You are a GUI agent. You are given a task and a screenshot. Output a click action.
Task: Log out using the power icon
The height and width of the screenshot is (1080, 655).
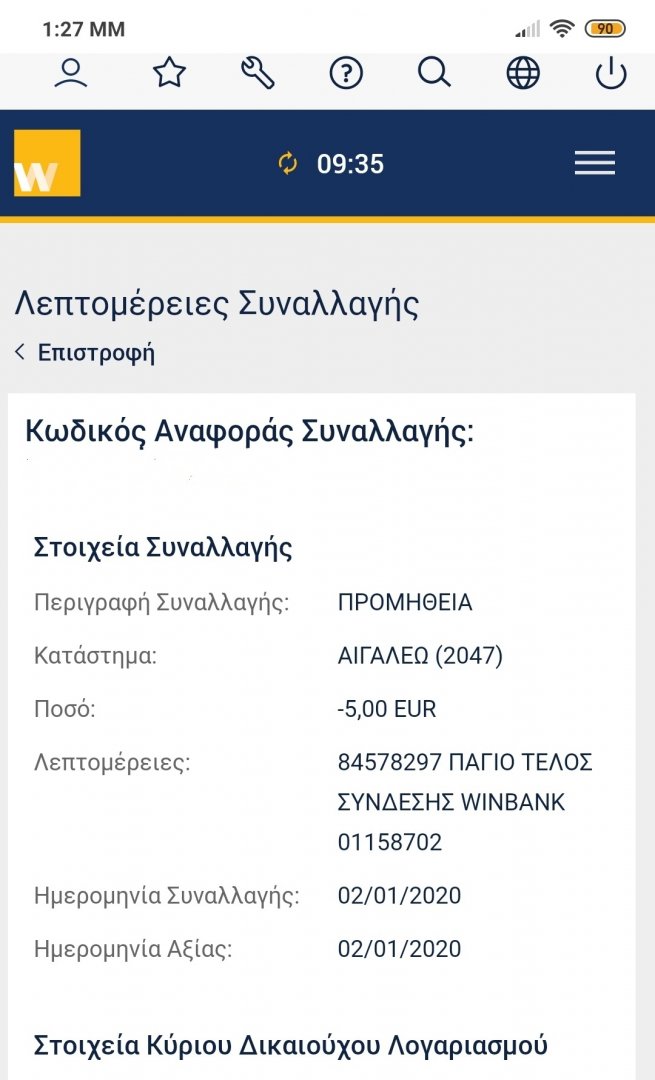coord(611,74)
